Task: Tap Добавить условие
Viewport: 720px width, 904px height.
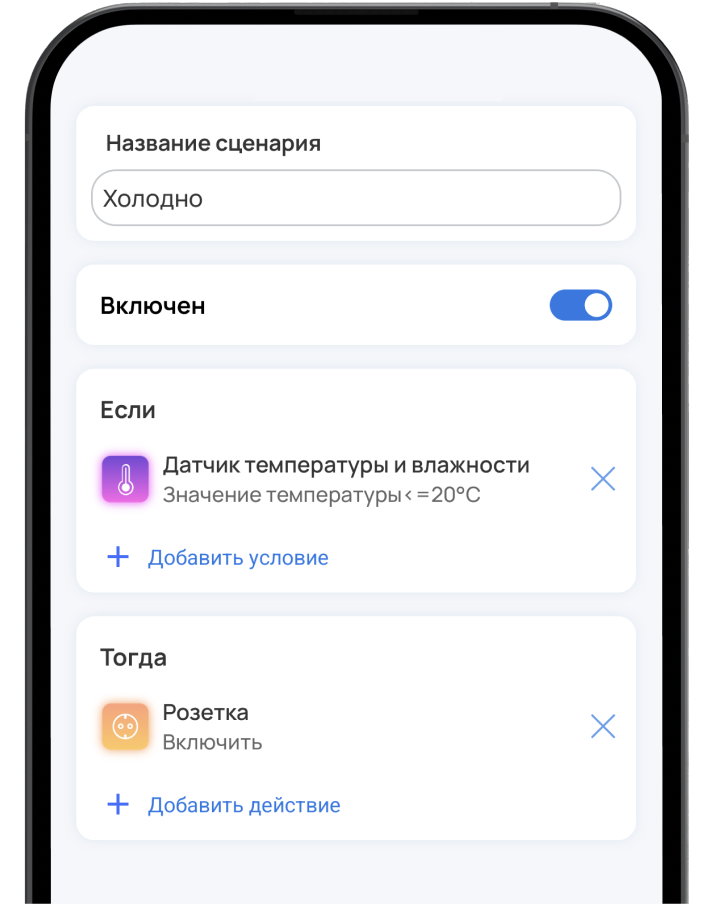Action: [x=237, y=558]
